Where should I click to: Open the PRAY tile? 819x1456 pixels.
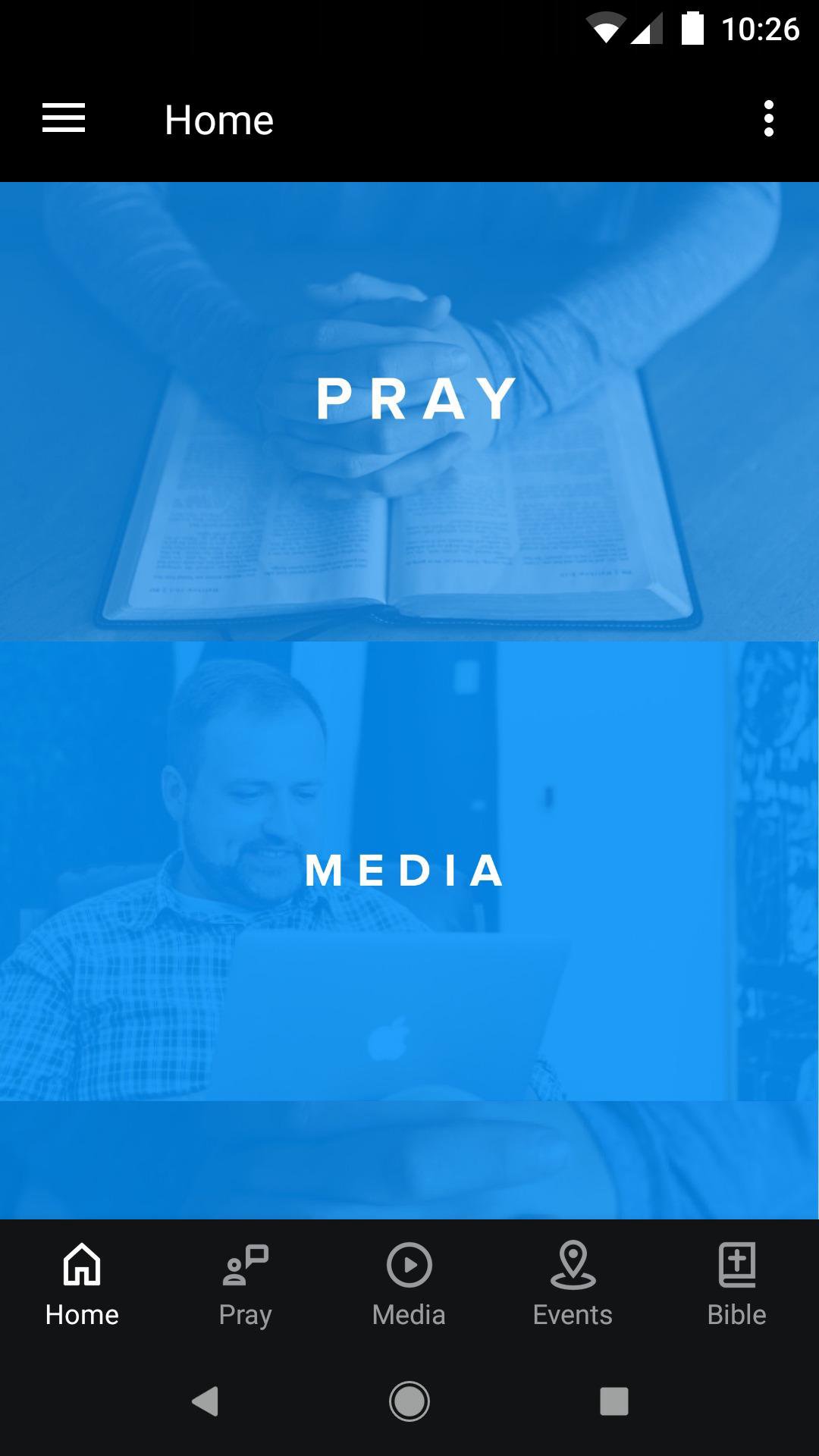(409, 412)
